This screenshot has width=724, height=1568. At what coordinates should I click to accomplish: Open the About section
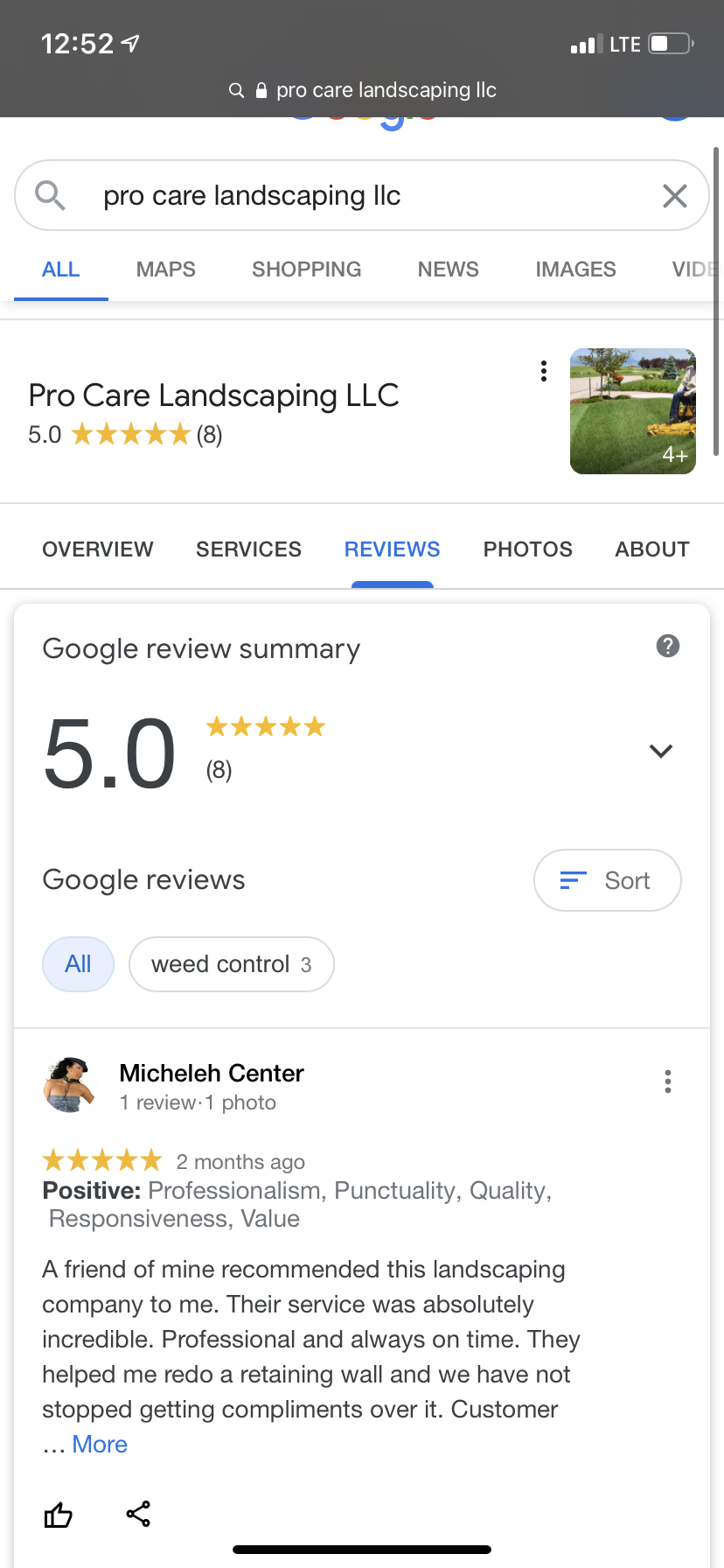(651, 549)
